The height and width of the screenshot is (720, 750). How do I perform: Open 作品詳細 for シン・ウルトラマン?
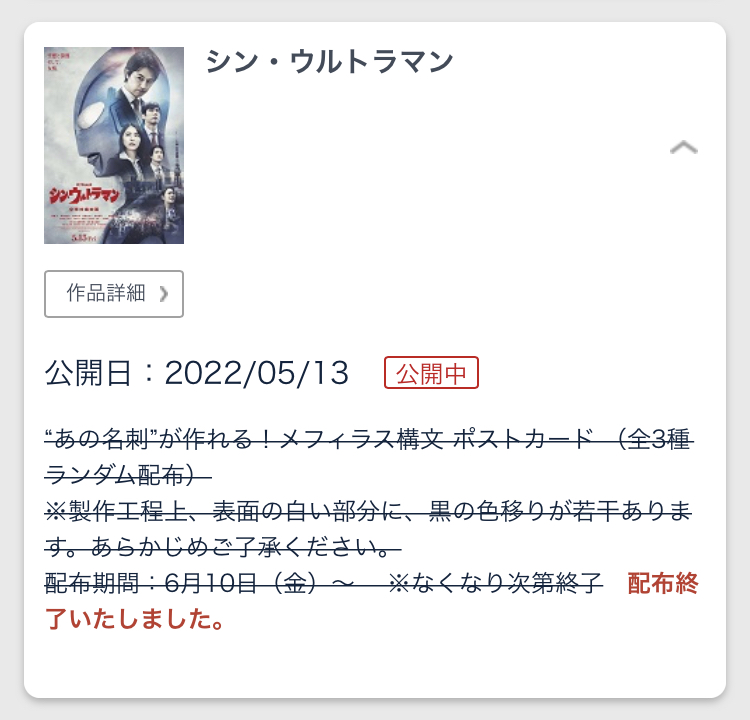coord(114,294)
